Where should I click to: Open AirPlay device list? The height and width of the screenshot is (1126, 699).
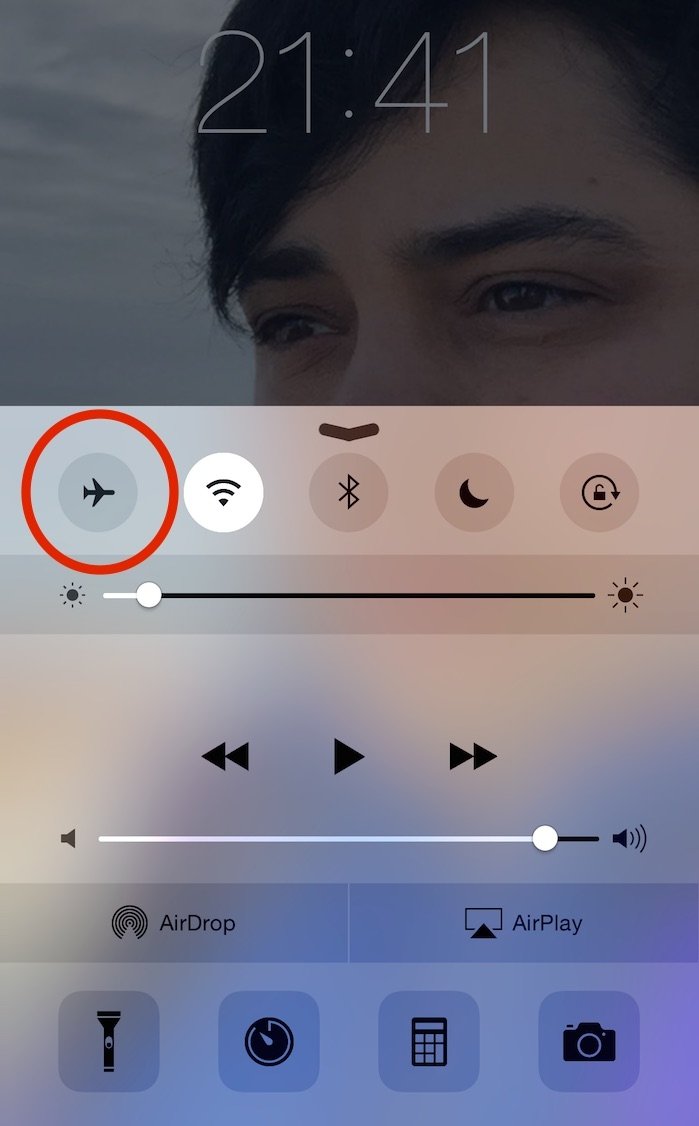coord(524,922)
